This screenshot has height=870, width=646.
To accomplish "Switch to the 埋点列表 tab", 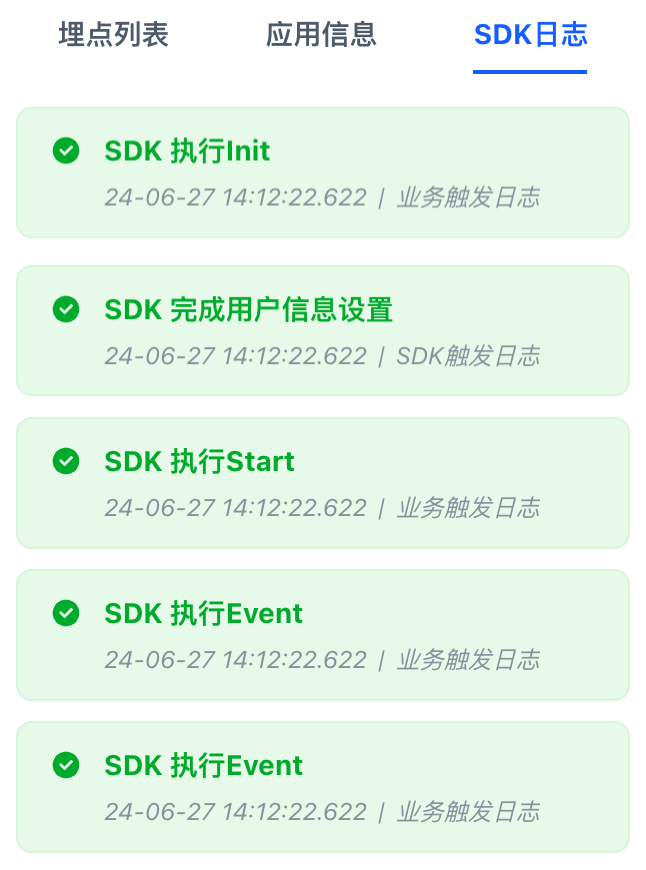I will pos(114,36).
